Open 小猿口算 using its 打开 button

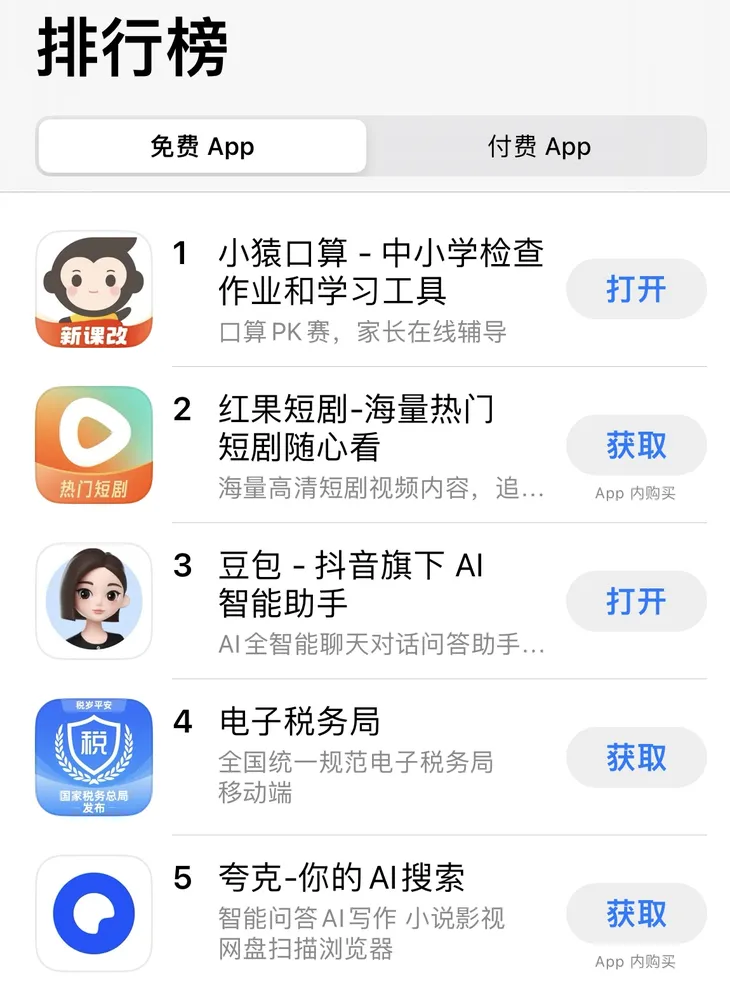tap(636, 288)
